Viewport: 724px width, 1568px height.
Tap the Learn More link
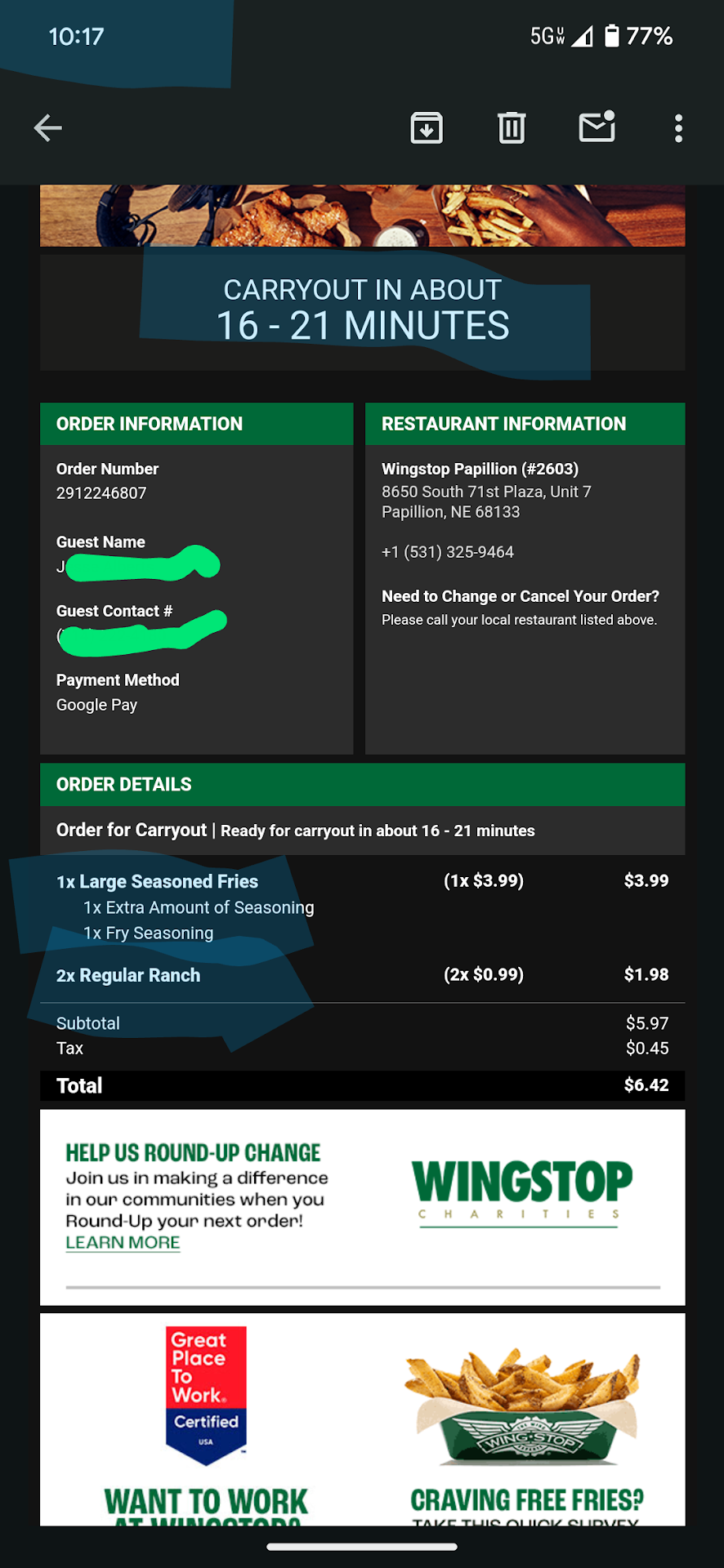[x=123, y=1242]
